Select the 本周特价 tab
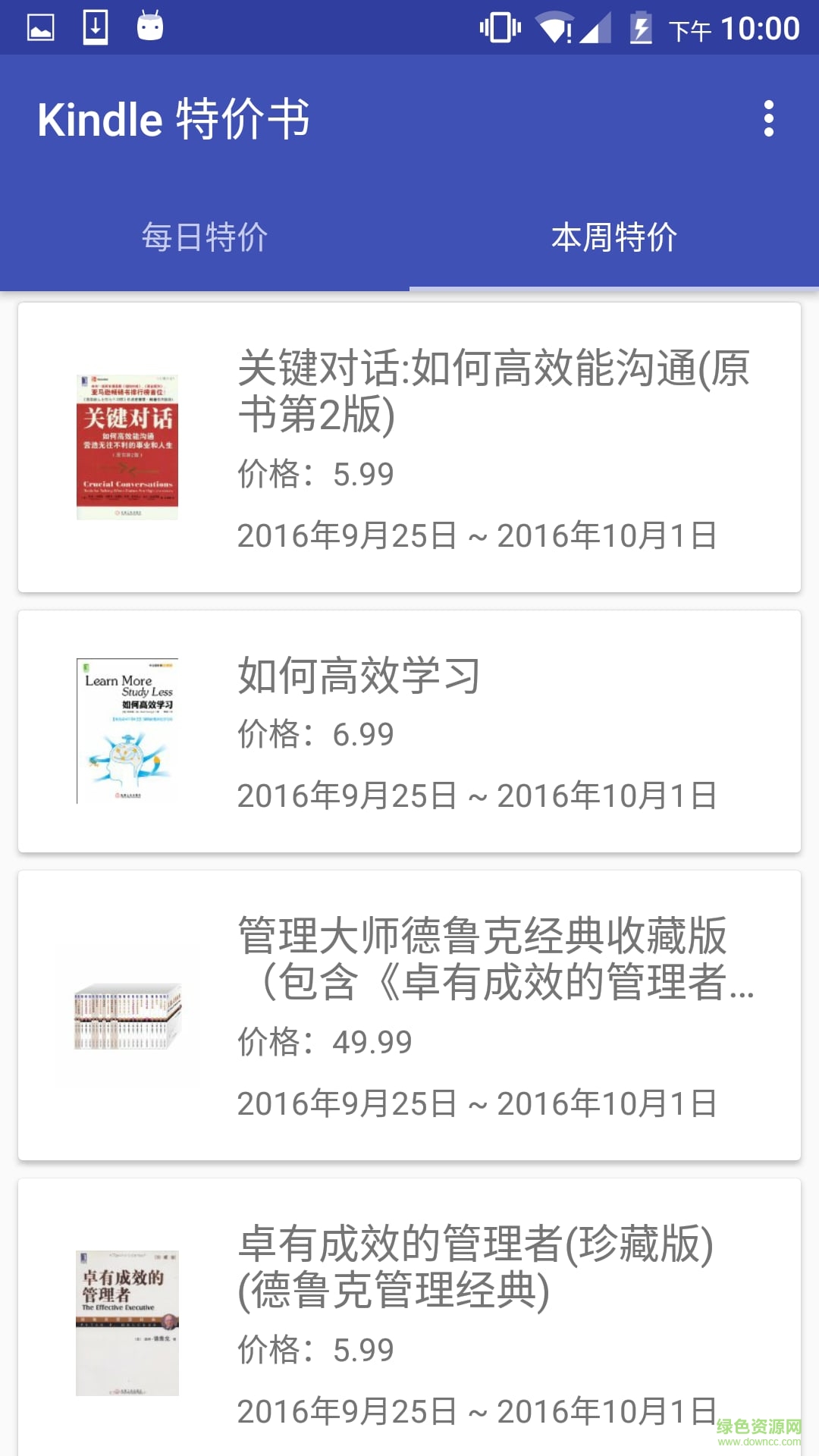This screenshot has width=819, height=1456. click(614, 237)
